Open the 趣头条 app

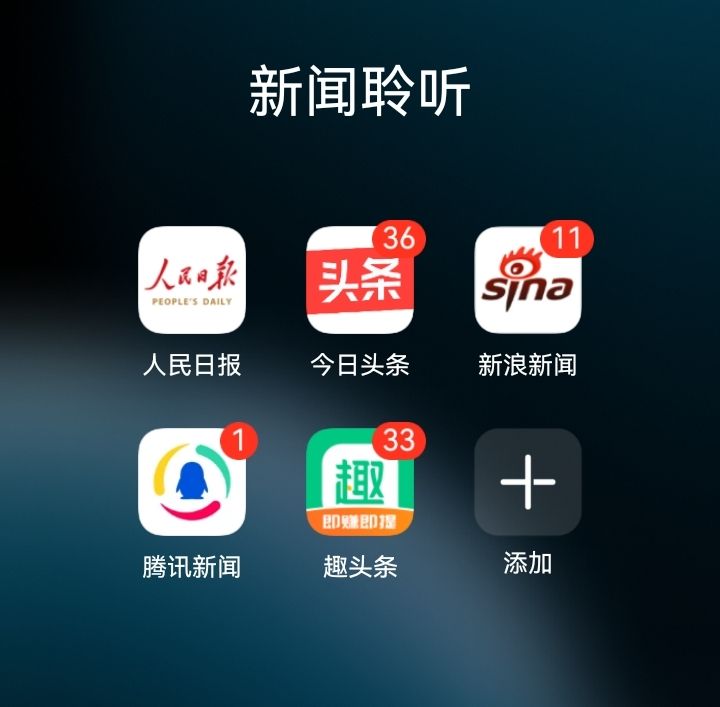(360, 482)
